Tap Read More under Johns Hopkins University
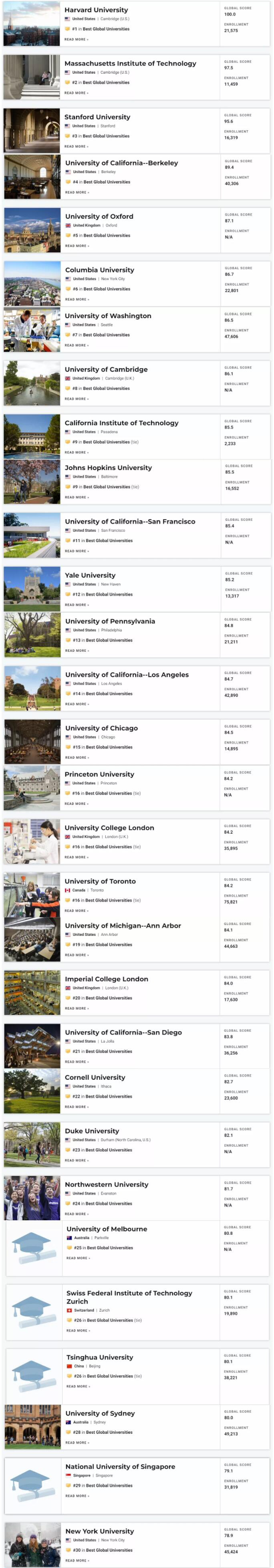This screenshot has width=274, height=1568. (77, 497)
